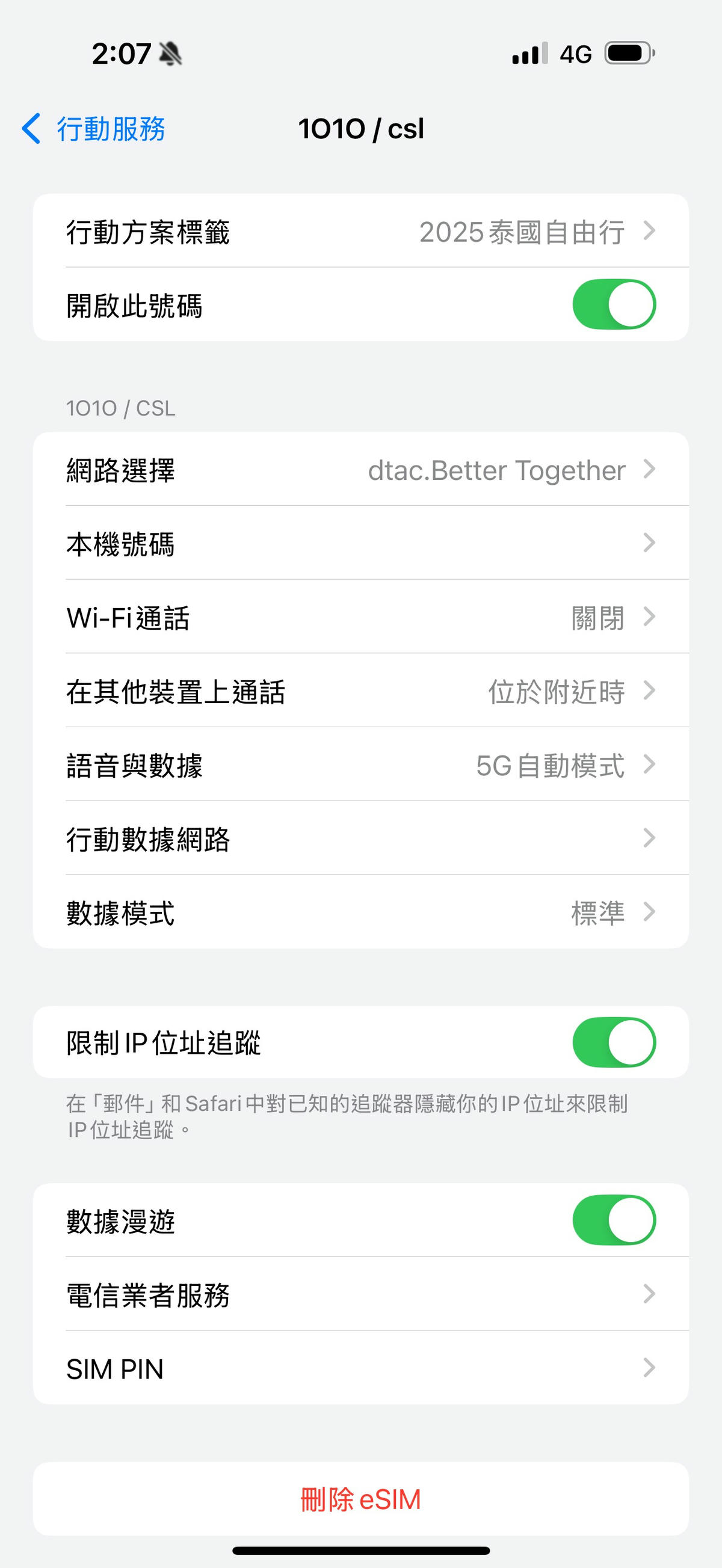Screen dimensions: 722x1568
Task: Disable 限制 IP 位址追蹤 switch
Action: [614, 1042]
